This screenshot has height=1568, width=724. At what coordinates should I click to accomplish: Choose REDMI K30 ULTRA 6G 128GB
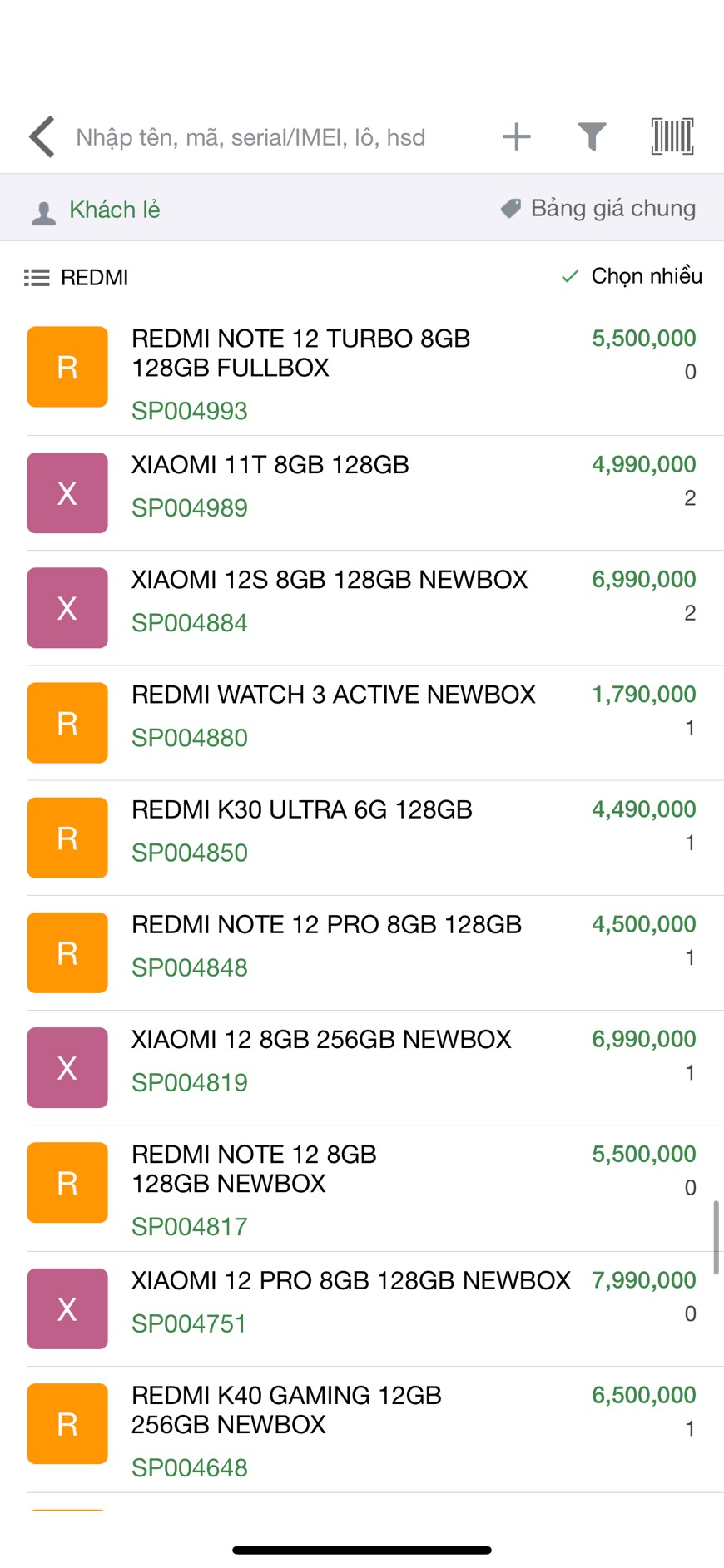point(362,838)
